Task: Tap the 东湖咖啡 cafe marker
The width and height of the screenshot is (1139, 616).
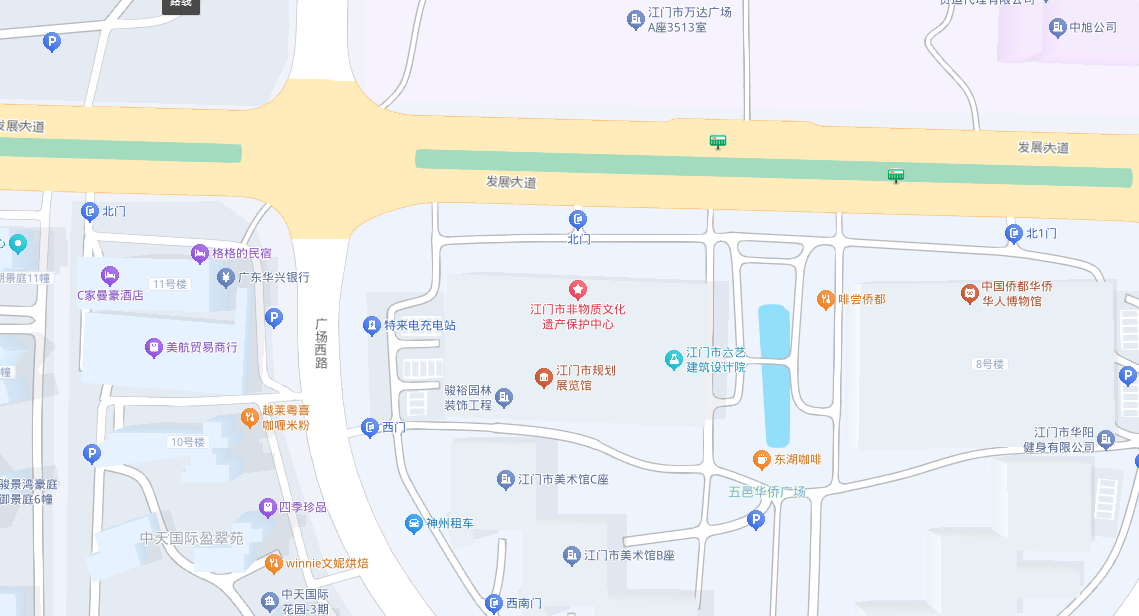Action: 761,459
